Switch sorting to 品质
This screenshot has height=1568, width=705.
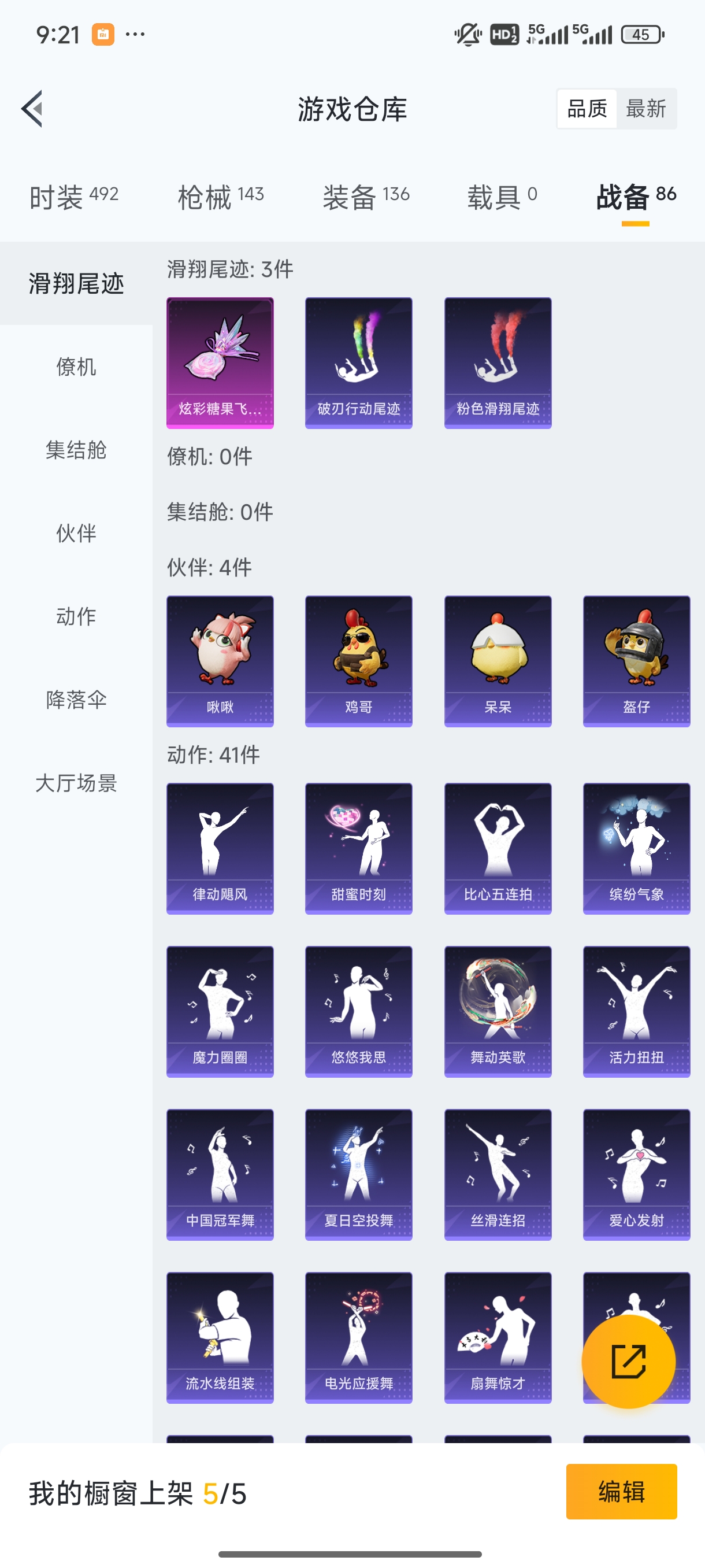coord(588,108)
